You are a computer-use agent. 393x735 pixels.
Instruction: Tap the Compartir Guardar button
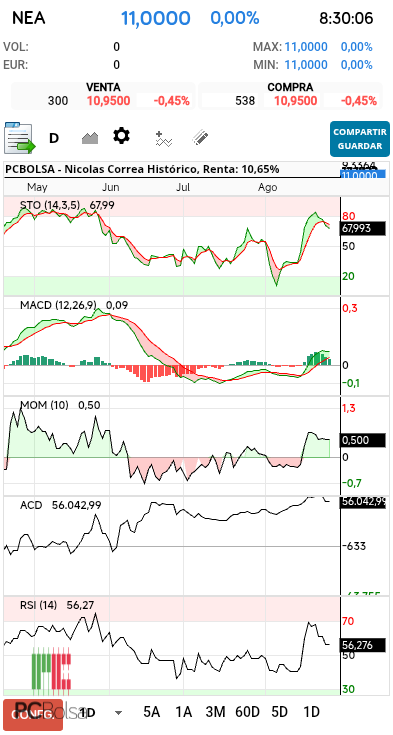click(x=360, y=139)
